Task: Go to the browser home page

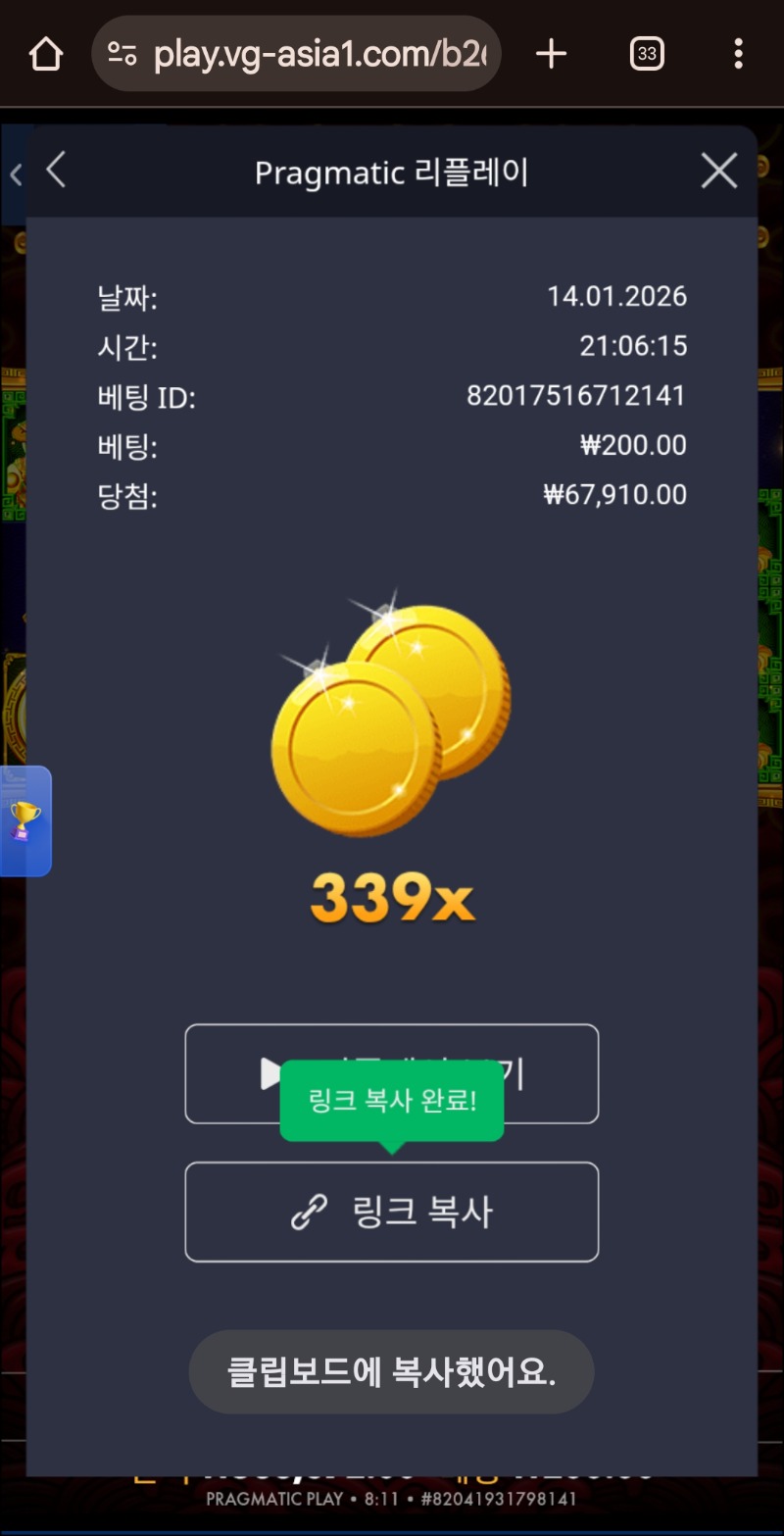Action: point(46,54)
